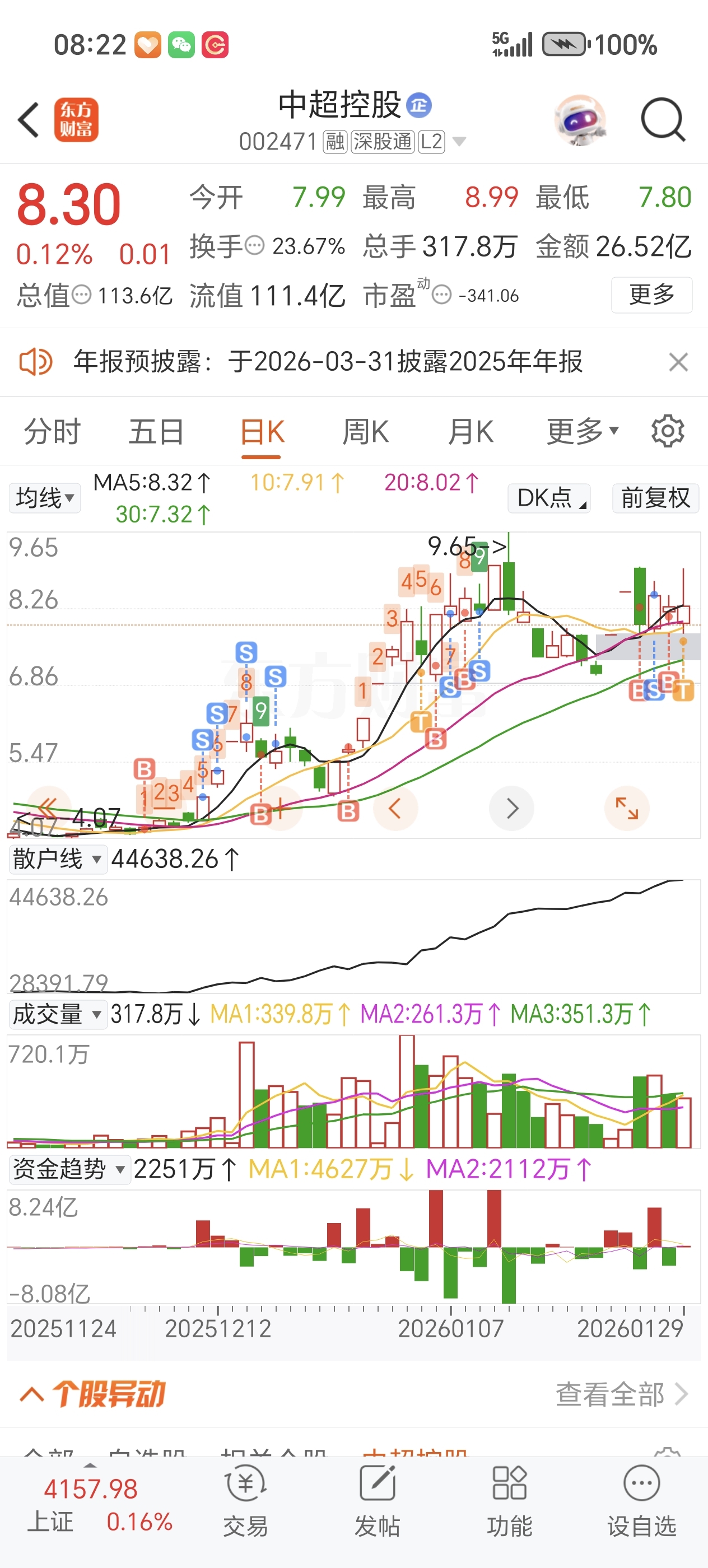
Task: Open the DK点 selector
Action: click(x=549, y=498)
